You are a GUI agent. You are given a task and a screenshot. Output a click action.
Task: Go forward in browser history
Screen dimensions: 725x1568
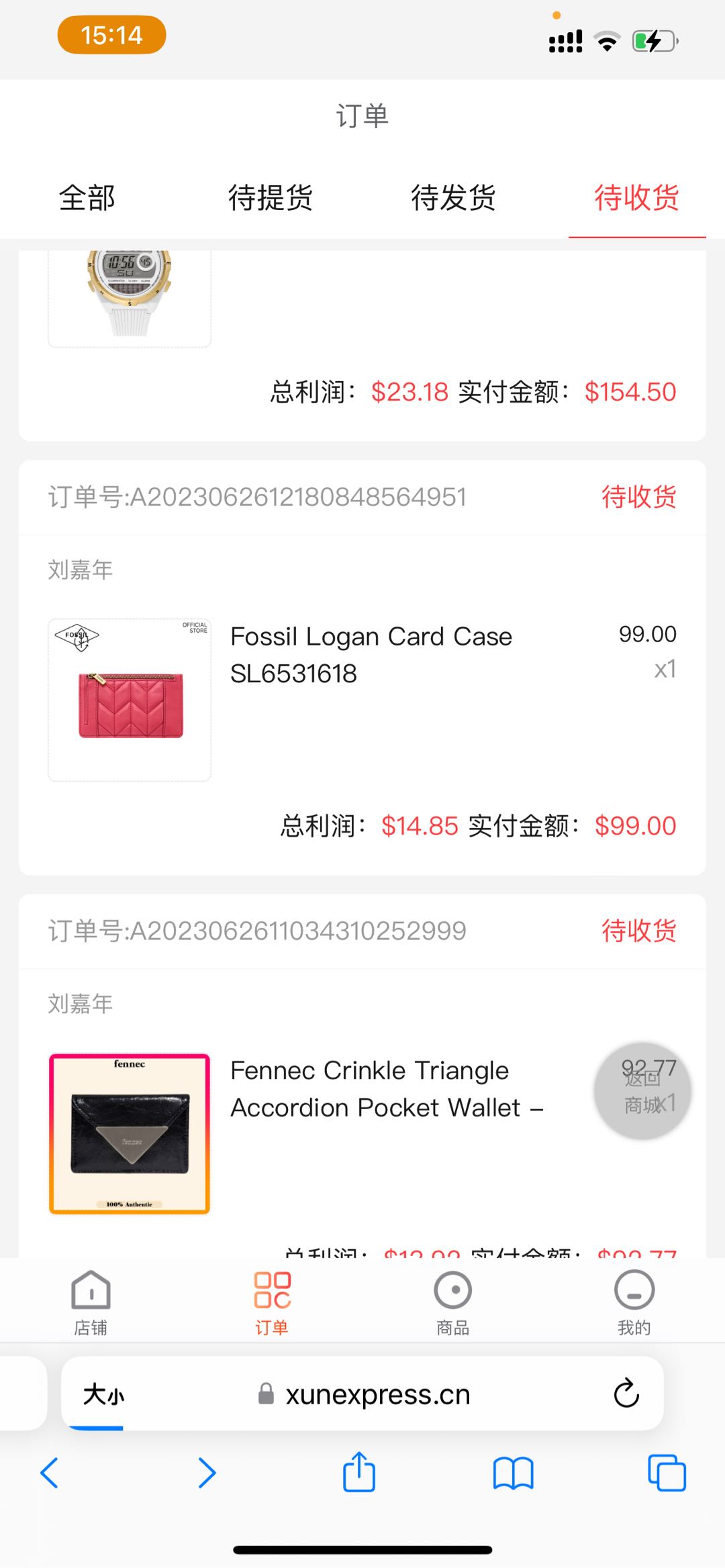point(207,1473)
